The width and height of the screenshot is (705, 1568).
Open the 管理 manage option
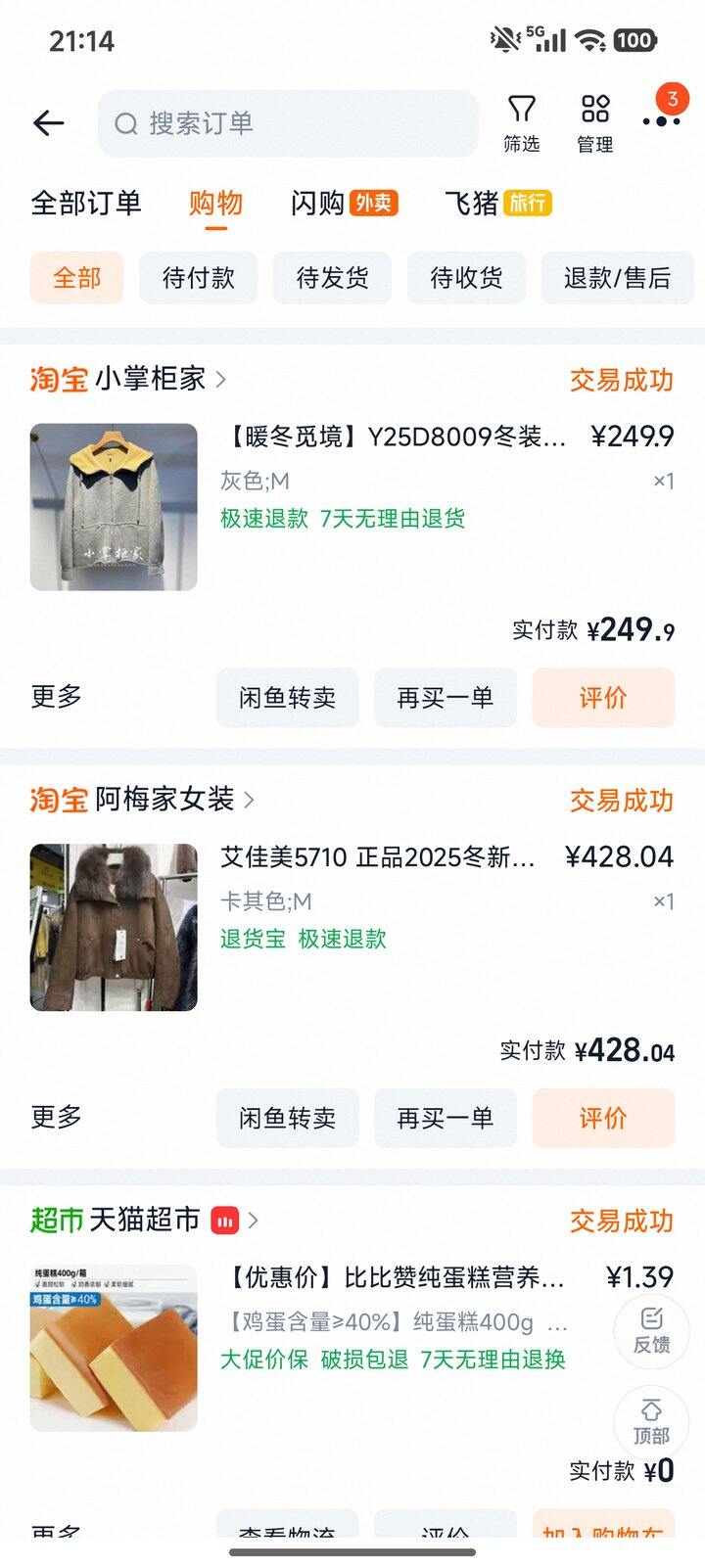[x=594, y=123]
